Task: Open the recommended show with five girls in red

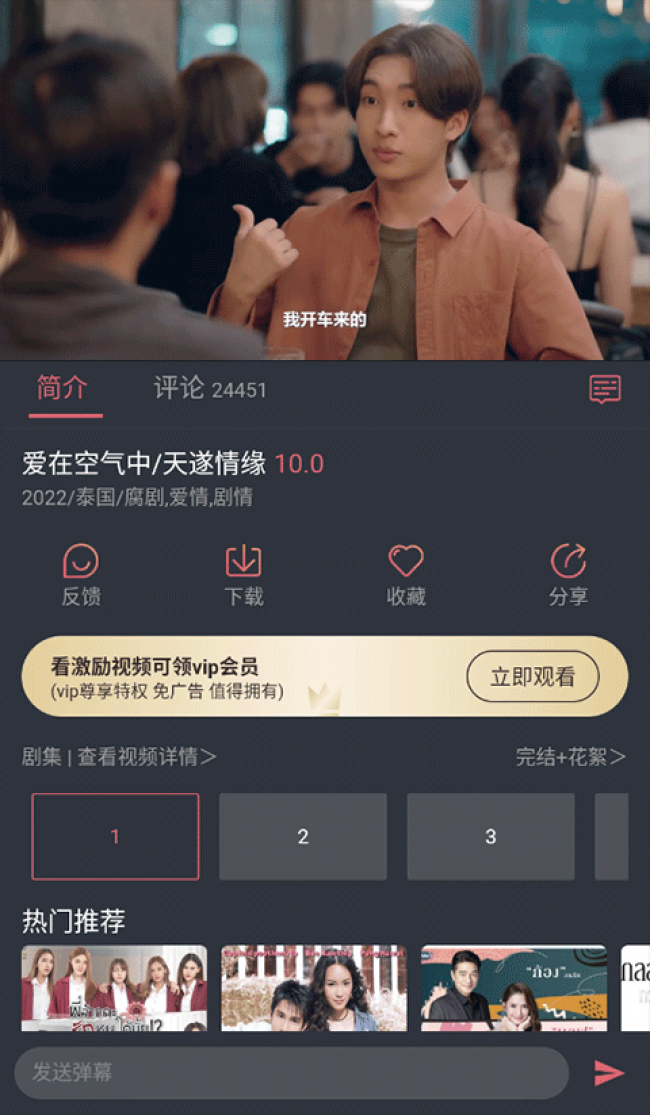Action: click(x=114, y=988)
